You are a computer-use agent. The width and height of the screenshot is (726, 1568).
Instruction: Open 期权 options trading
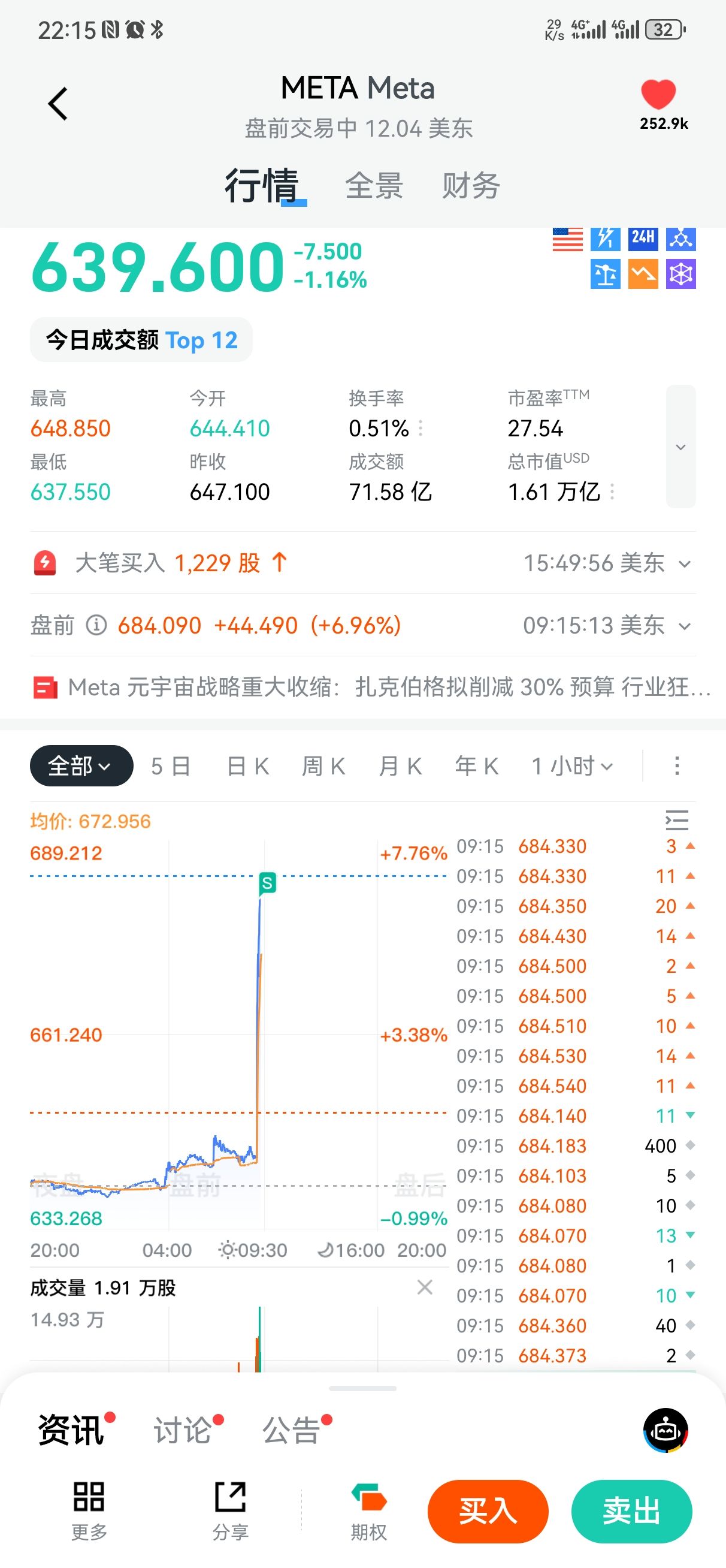(x=369, y=1510)
